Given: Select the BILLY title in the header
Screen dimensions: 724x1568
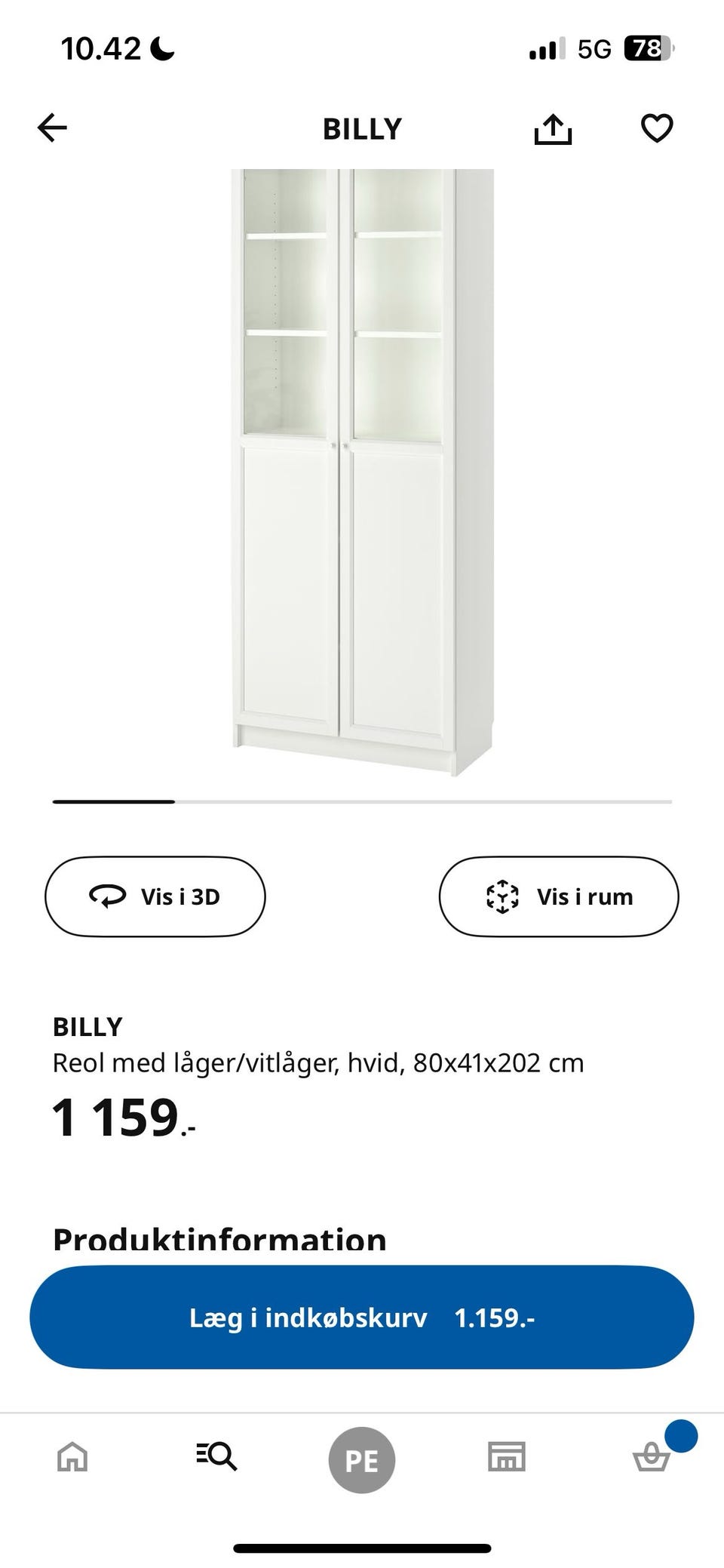Looking at the screenshot, I should point(362,128).
